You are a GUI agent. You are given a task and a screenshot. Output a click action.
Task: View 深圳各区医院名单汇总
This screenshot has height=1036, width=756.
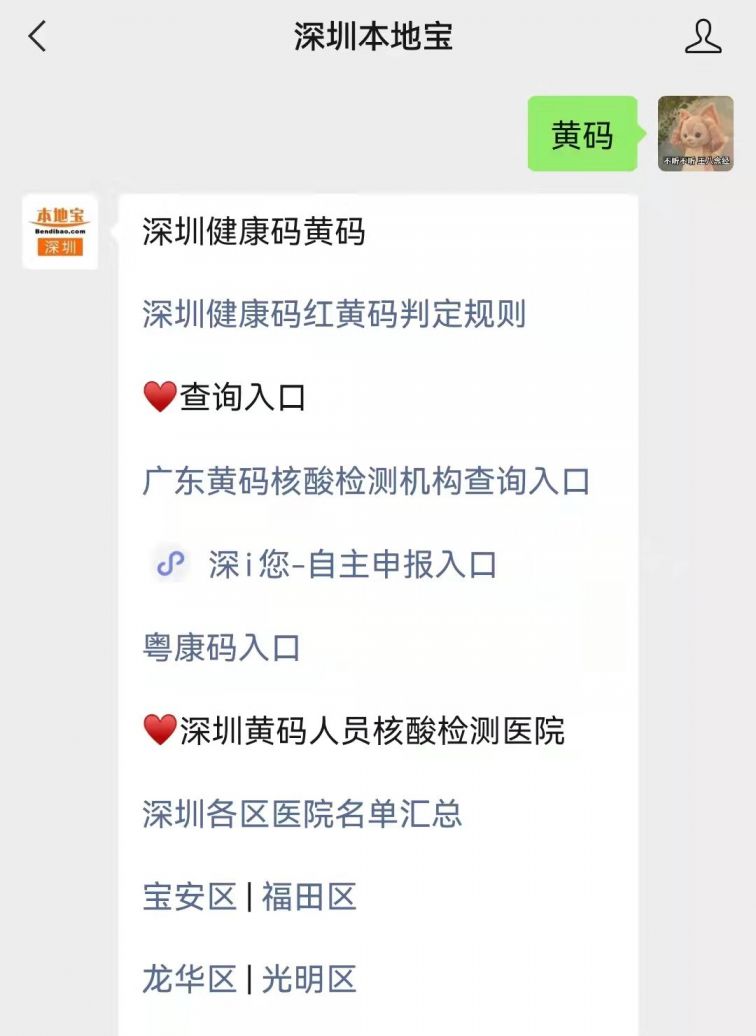click(x=302, y=813)
